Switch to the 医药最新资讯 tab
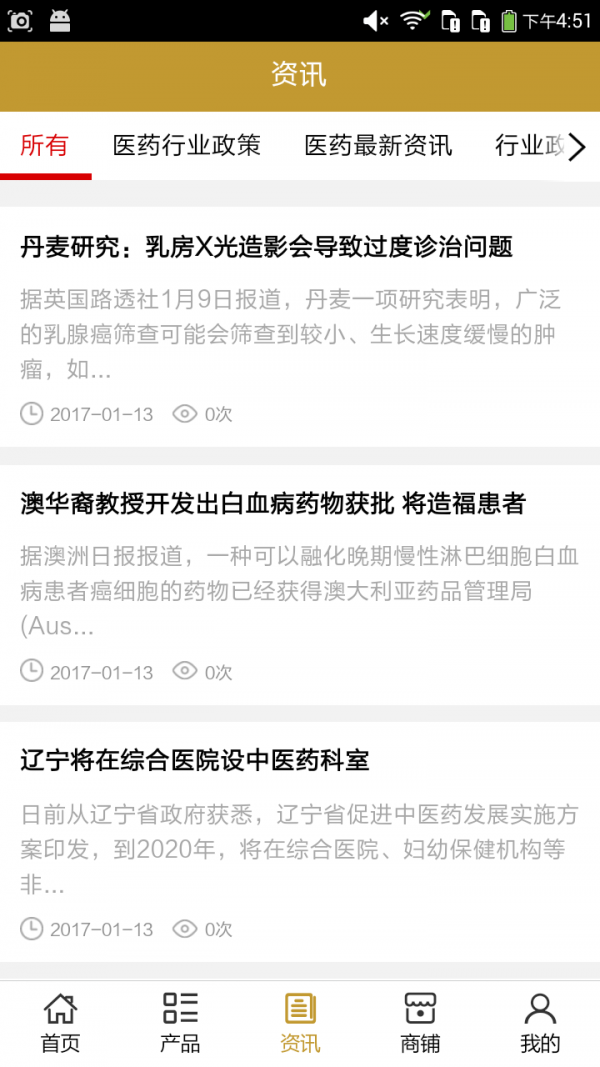 378,146
